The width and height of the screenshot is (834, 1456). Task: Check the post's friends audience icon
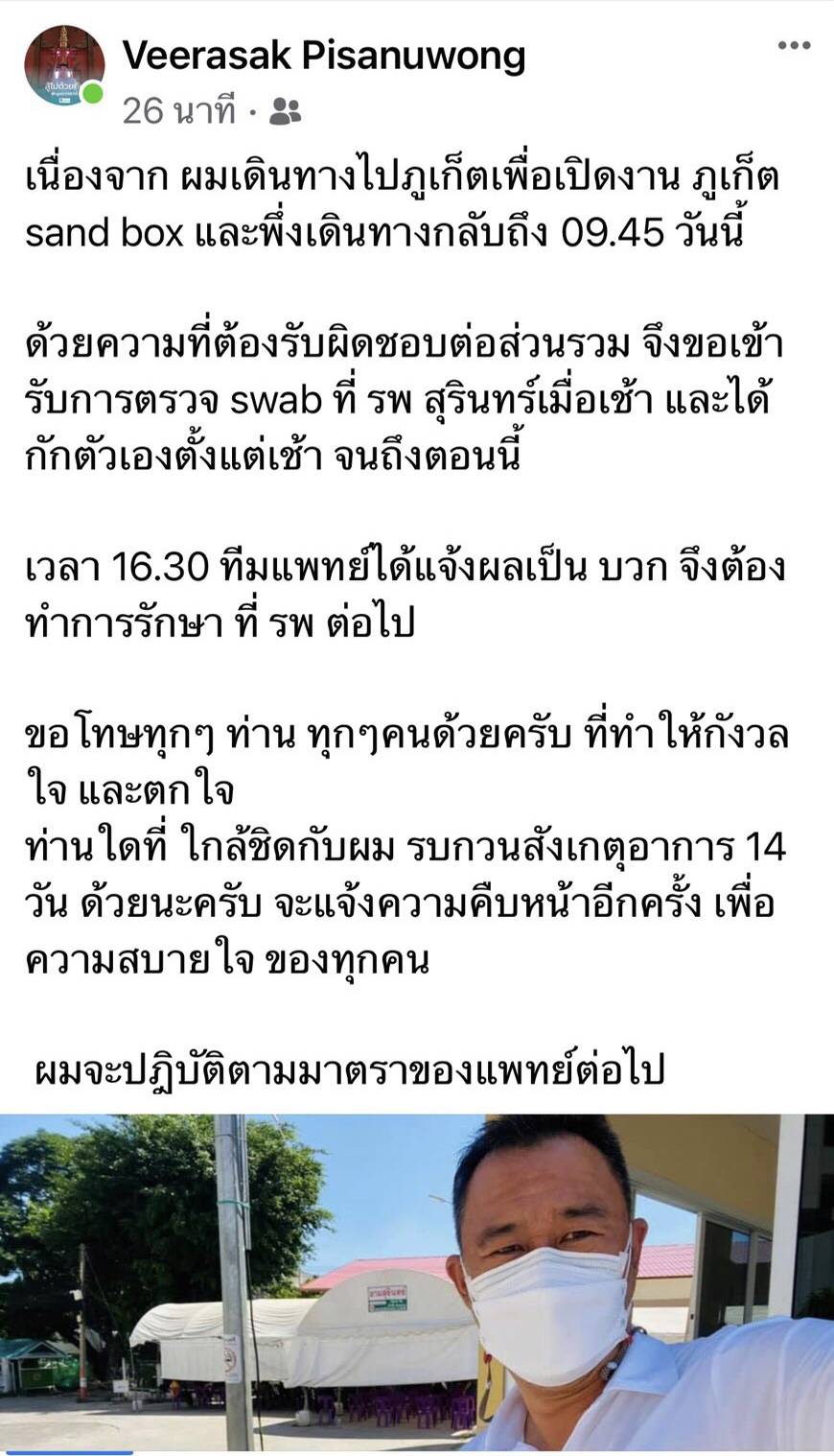[x=285, y=112]
